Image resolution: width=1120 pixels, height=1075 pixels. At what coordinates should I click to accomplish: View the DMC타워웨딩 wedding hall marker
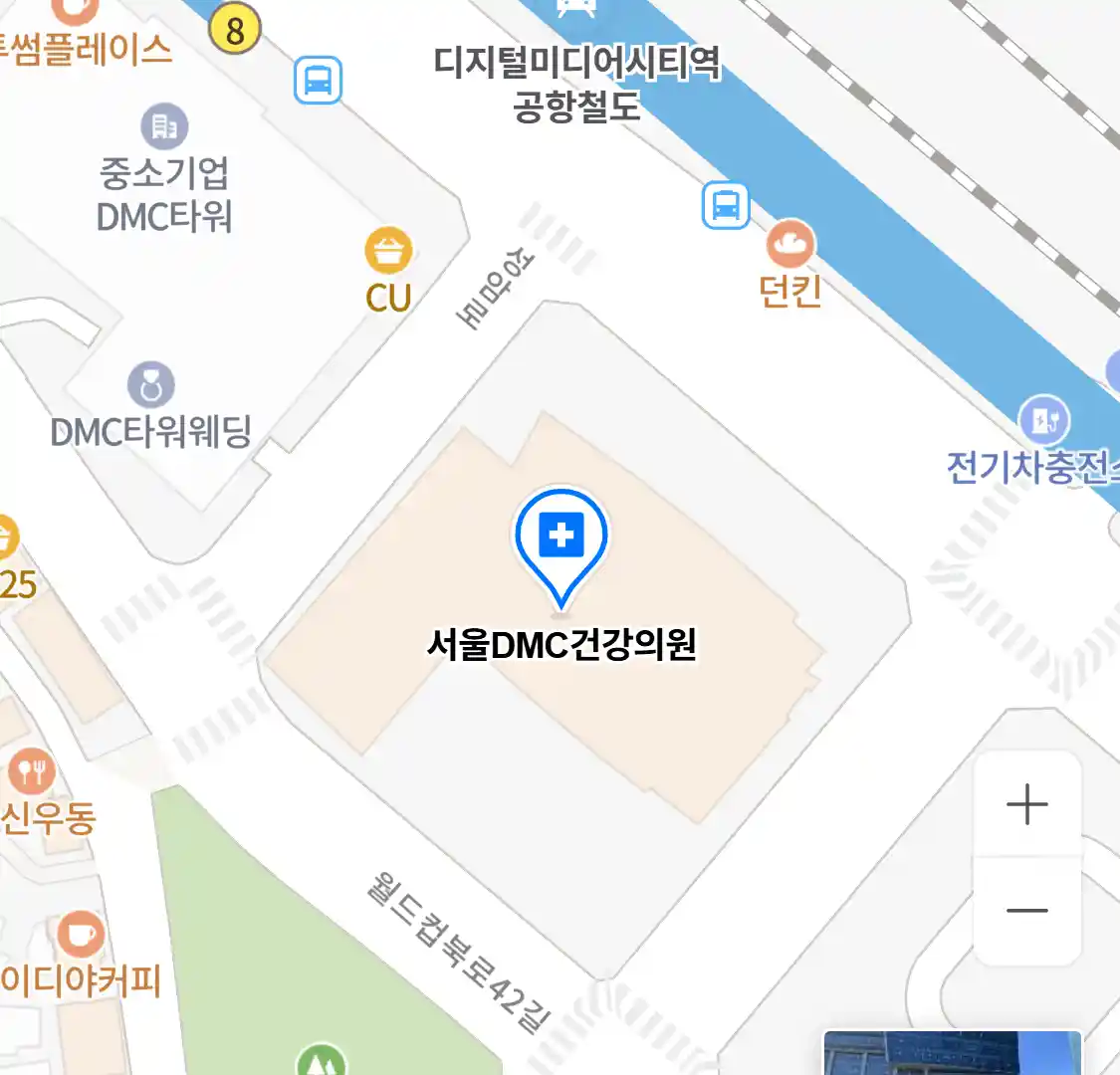pos(151,386)
